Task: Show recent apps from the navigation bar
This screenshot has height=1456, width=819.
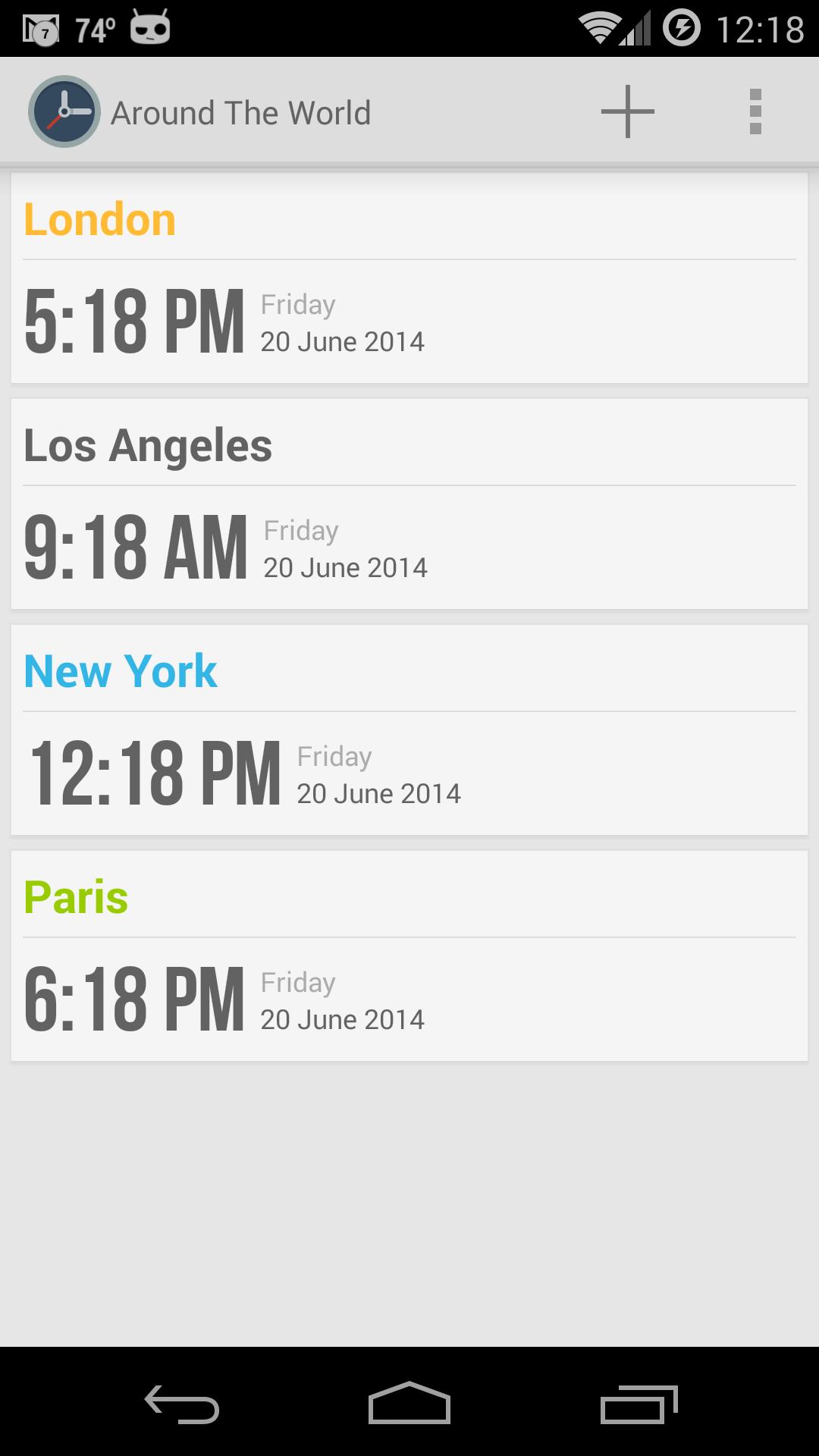Action: (639, 1403)
